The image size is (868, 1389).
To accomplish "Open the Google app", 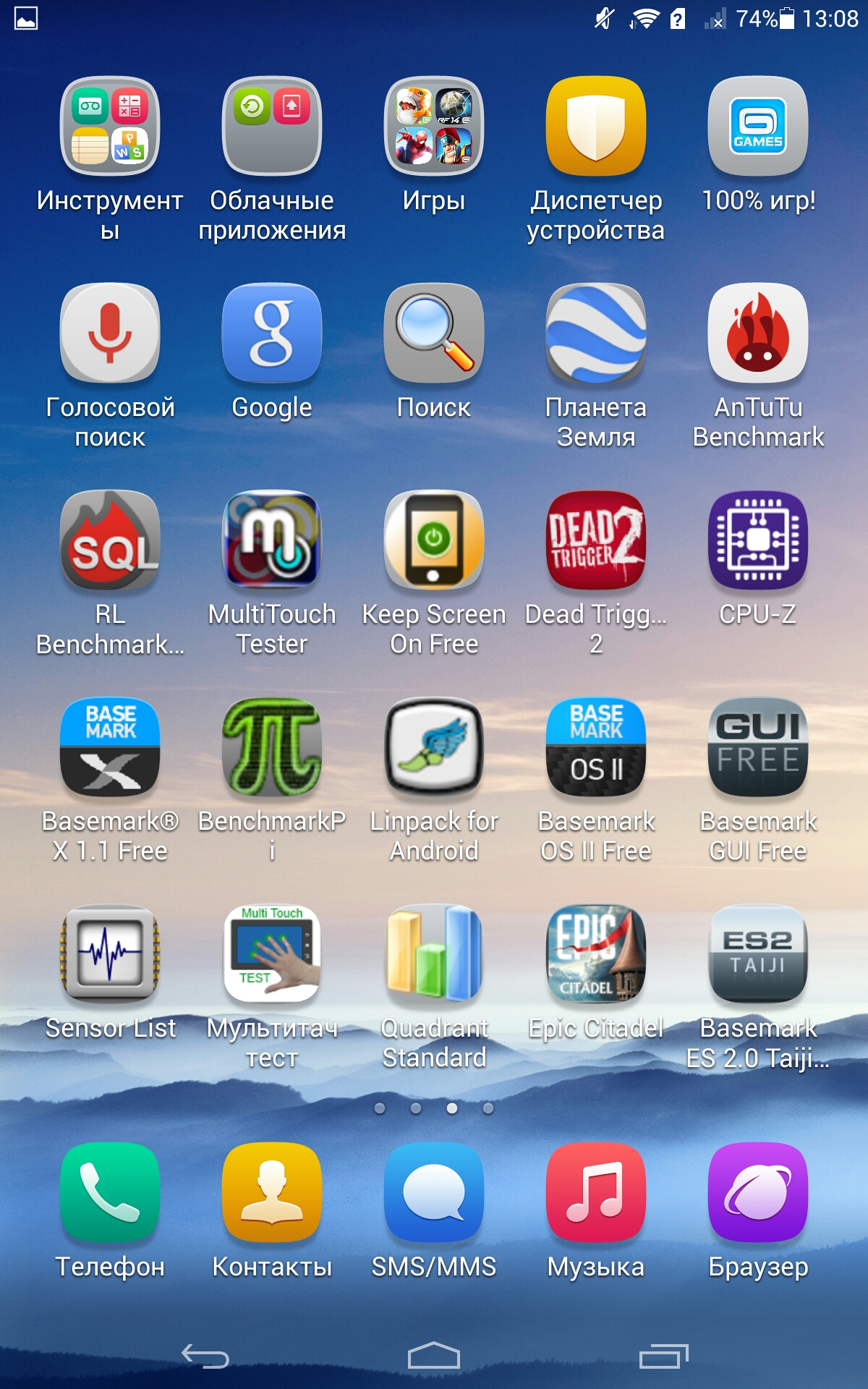I will point(272,334).
